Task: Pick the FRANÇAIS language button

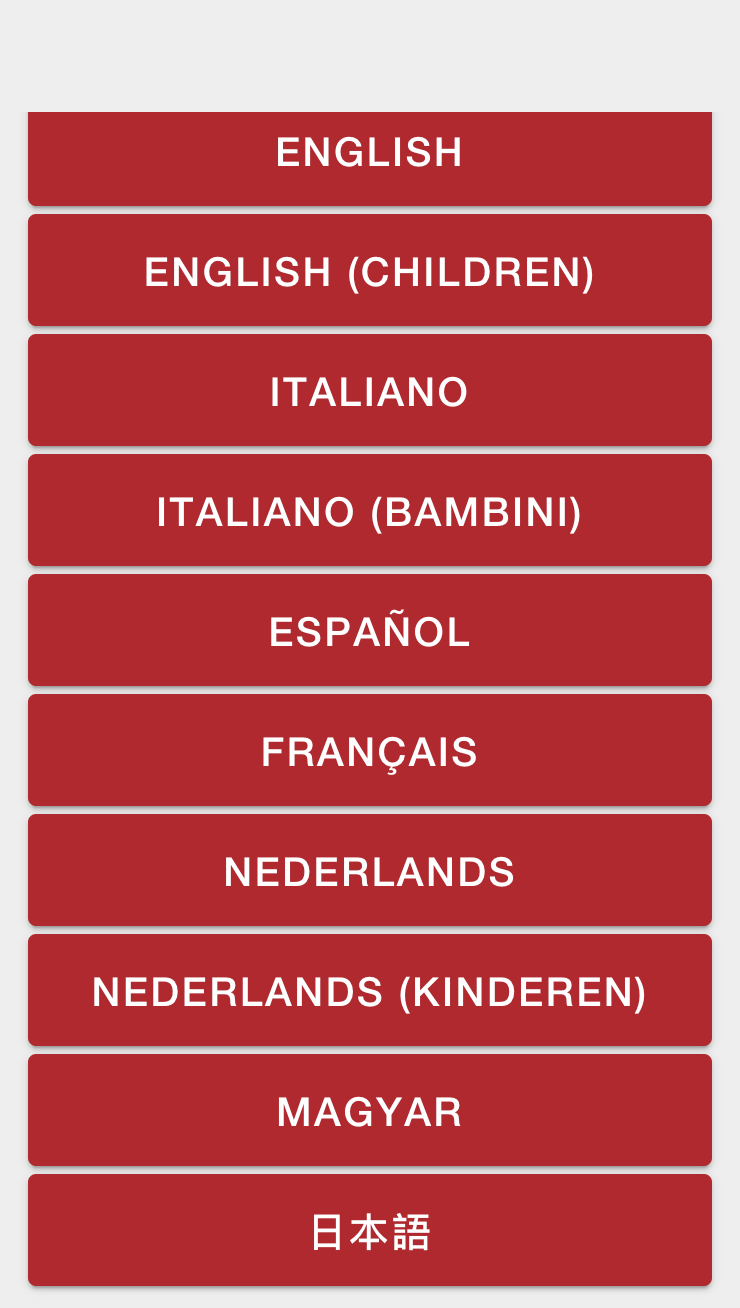Action: coord(370,750)
